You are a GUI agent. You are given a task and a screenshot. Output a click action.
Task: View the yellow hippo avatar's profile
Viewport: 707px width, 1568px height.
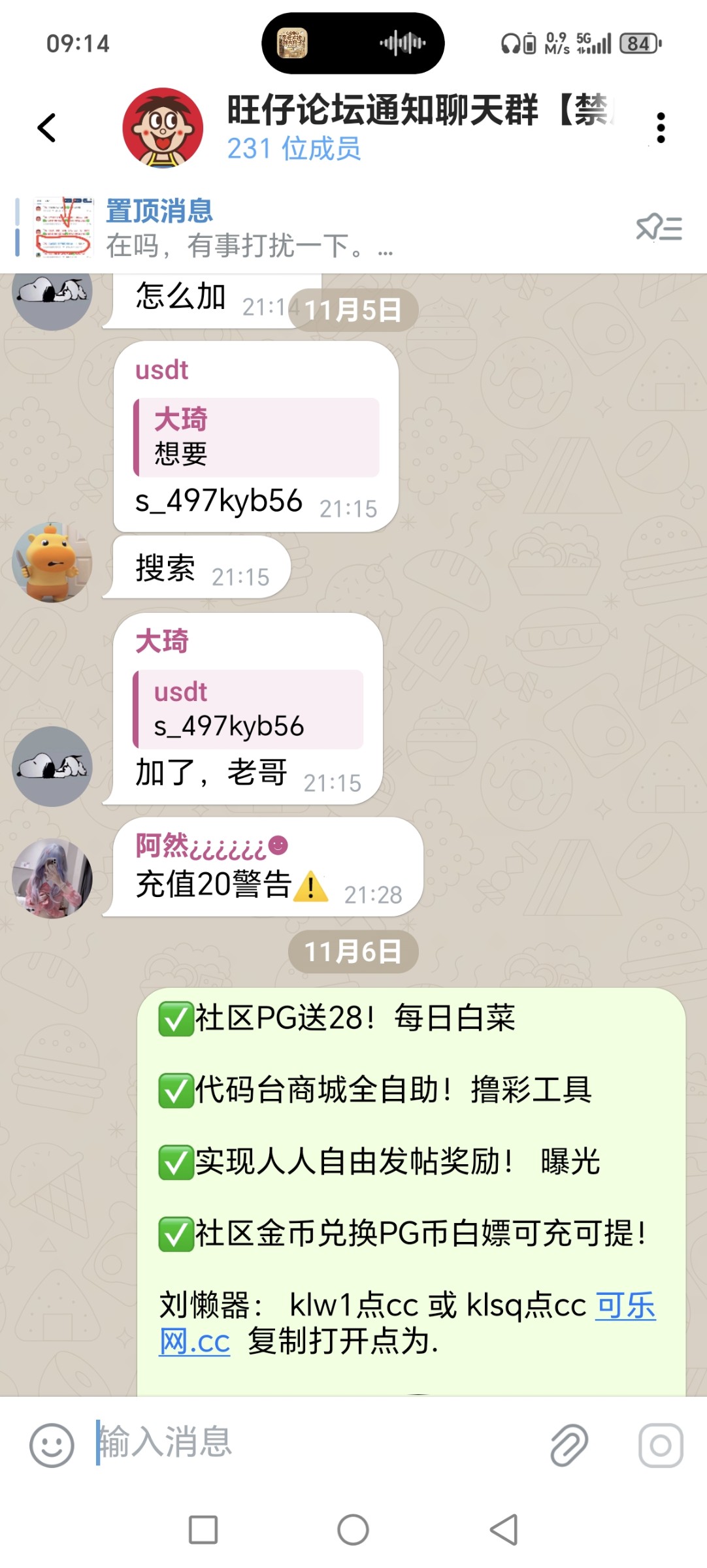click(x=52, y=562)
